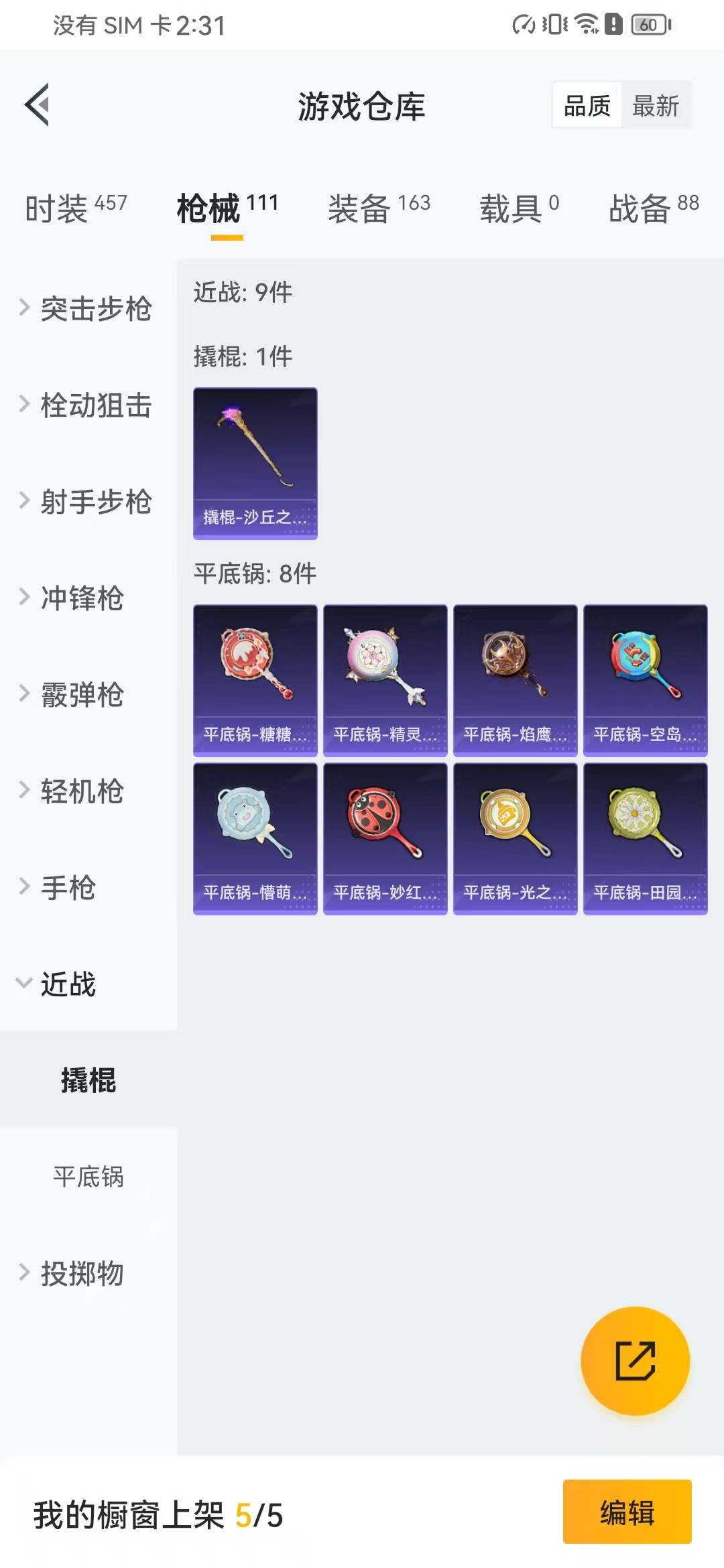The width and height of the screenshot is (724, 1568).
Task: Go back using the top-left arrow
Action: 38,105
